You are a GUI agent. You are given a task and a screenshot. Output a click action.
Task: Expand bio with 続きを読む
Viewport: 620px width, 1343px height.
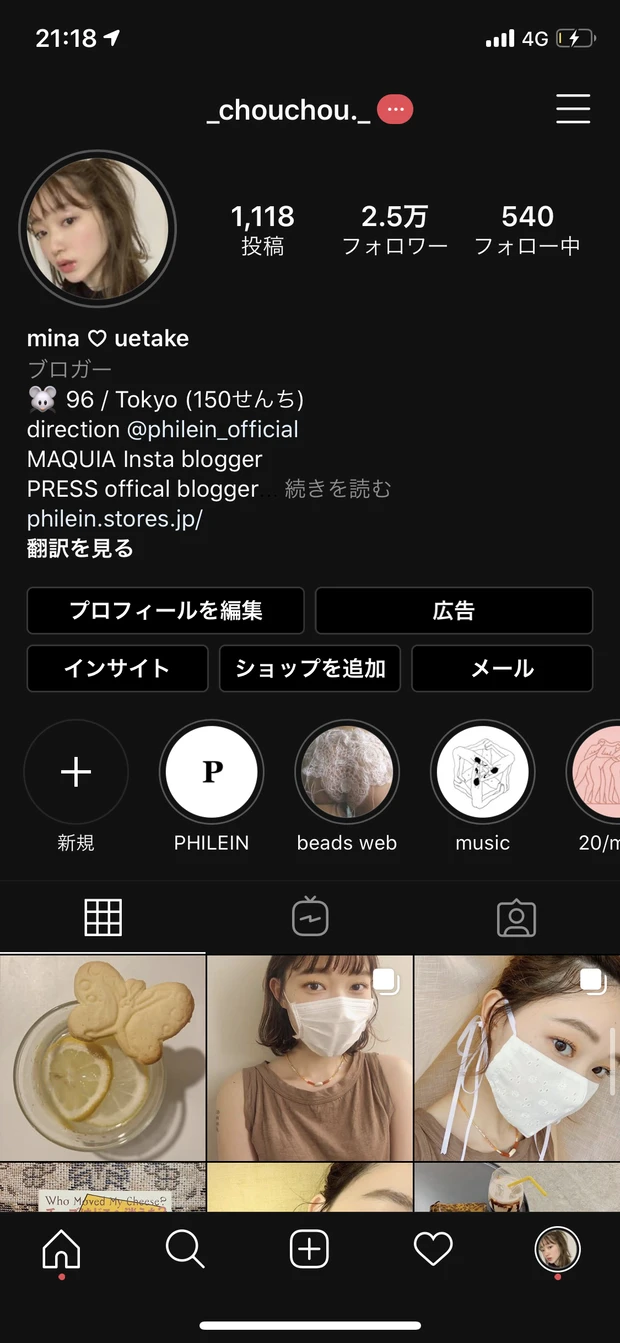point(338,489)
